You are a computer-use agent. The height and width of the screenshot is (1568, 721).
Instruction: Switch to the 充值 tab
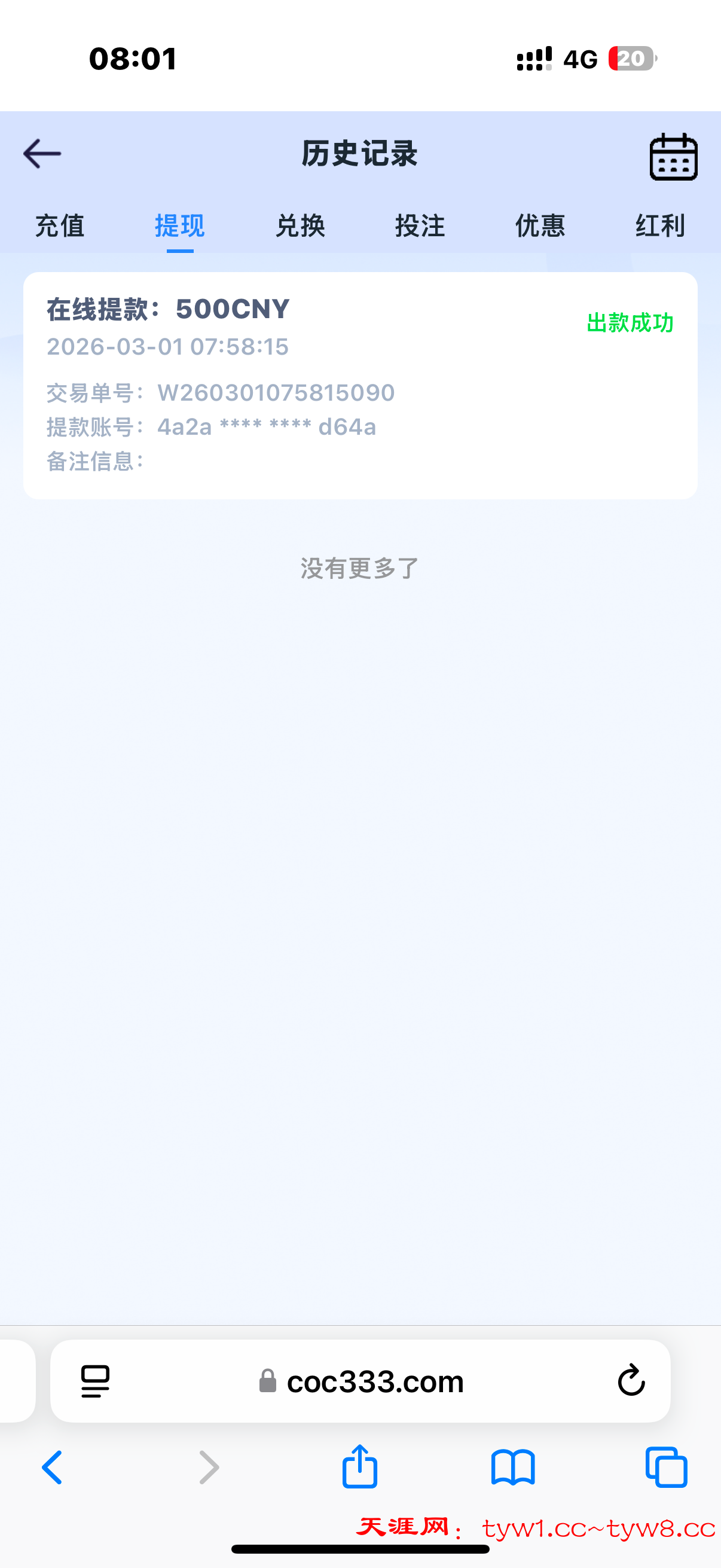pyautogui.click(x=60, y=226)
